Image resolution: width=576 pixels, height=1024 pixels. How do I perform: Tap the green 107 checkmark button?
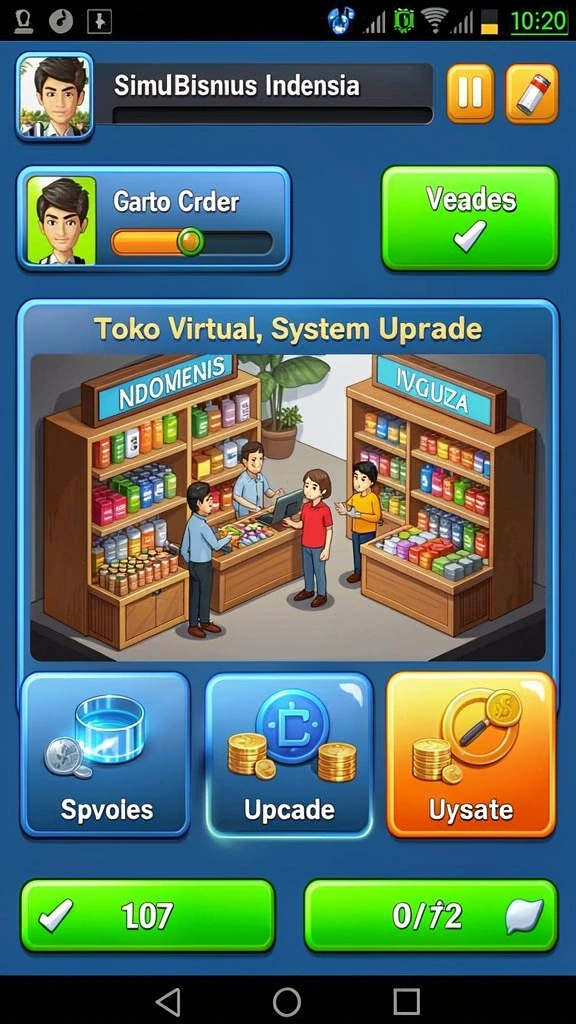(x=148, y=916)
